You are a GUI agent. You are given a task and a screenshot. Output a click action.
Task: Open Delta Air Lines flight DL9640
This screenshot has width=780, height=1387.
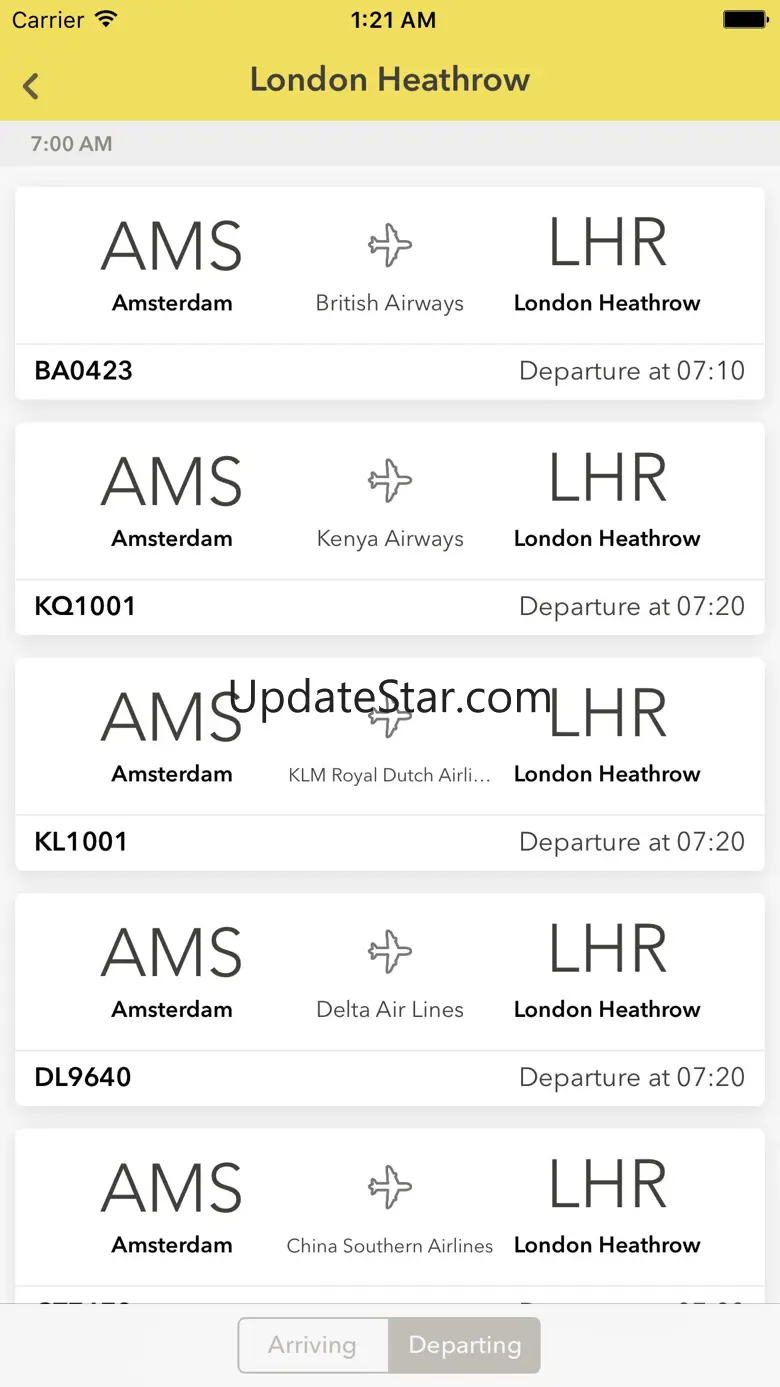(390, 999)
